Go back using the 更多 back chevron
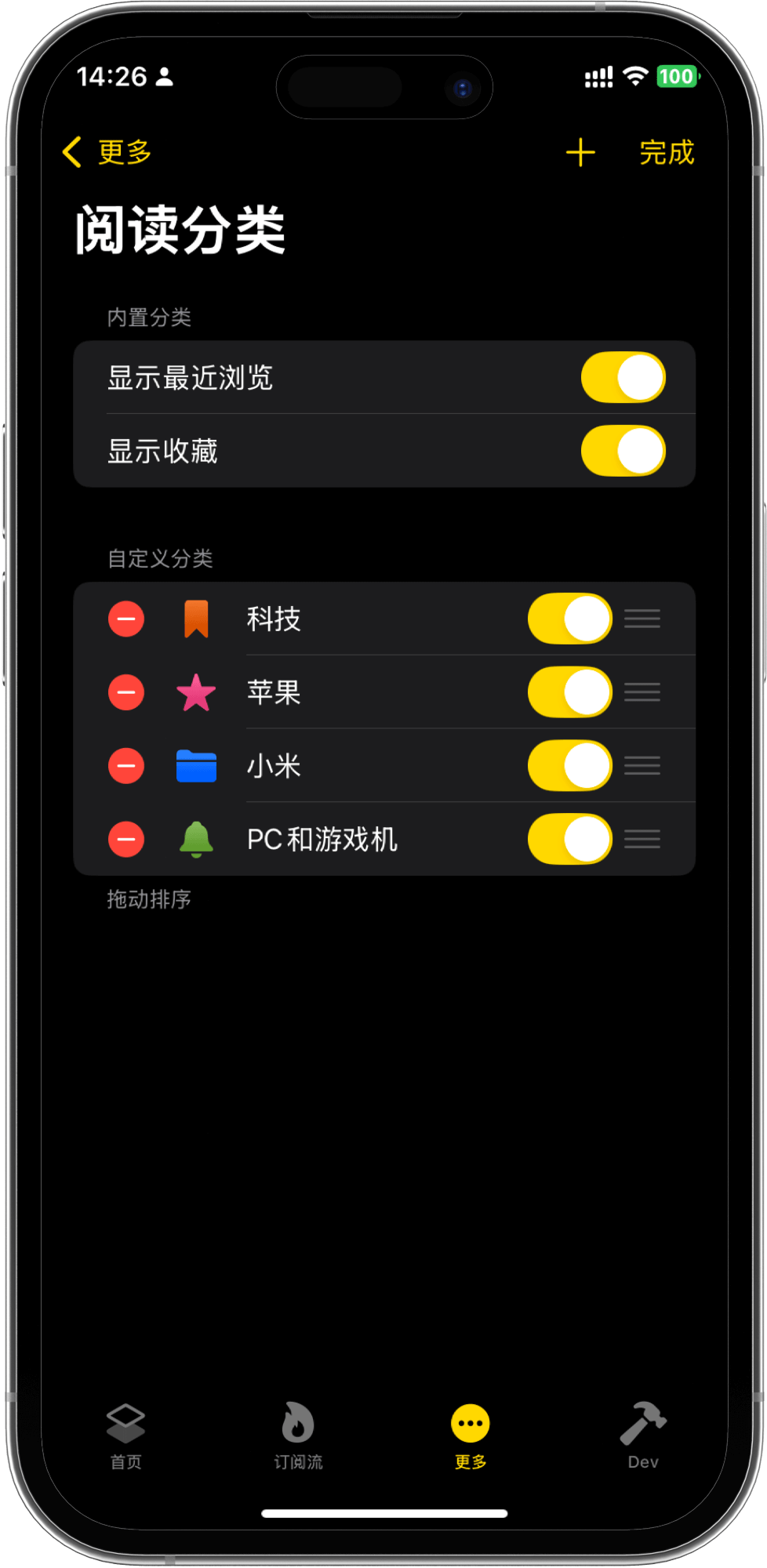Screen dimensions: 767x1568 107,151
